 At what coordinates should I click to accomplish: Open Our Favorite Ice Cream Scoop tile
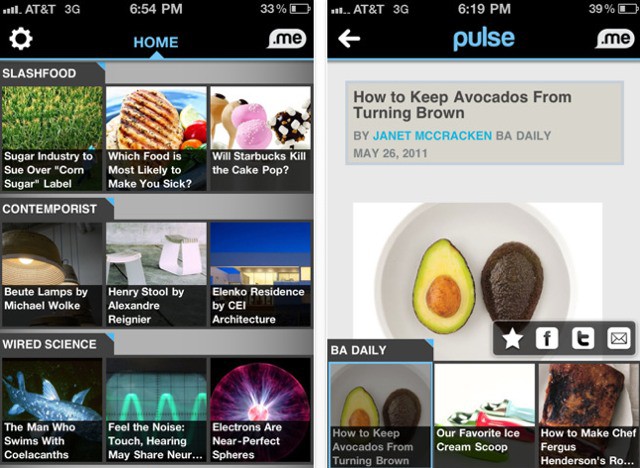click(x=485, y=414)
